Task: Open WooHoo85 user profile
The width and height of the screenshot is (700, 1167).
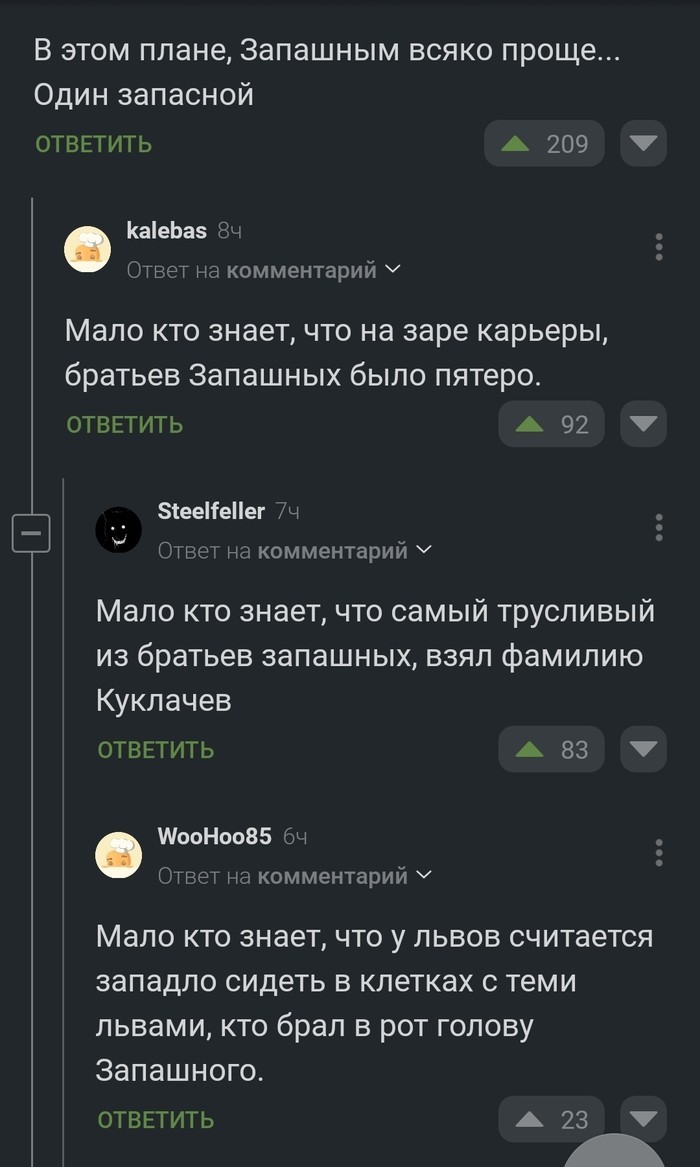Action: 215,836
